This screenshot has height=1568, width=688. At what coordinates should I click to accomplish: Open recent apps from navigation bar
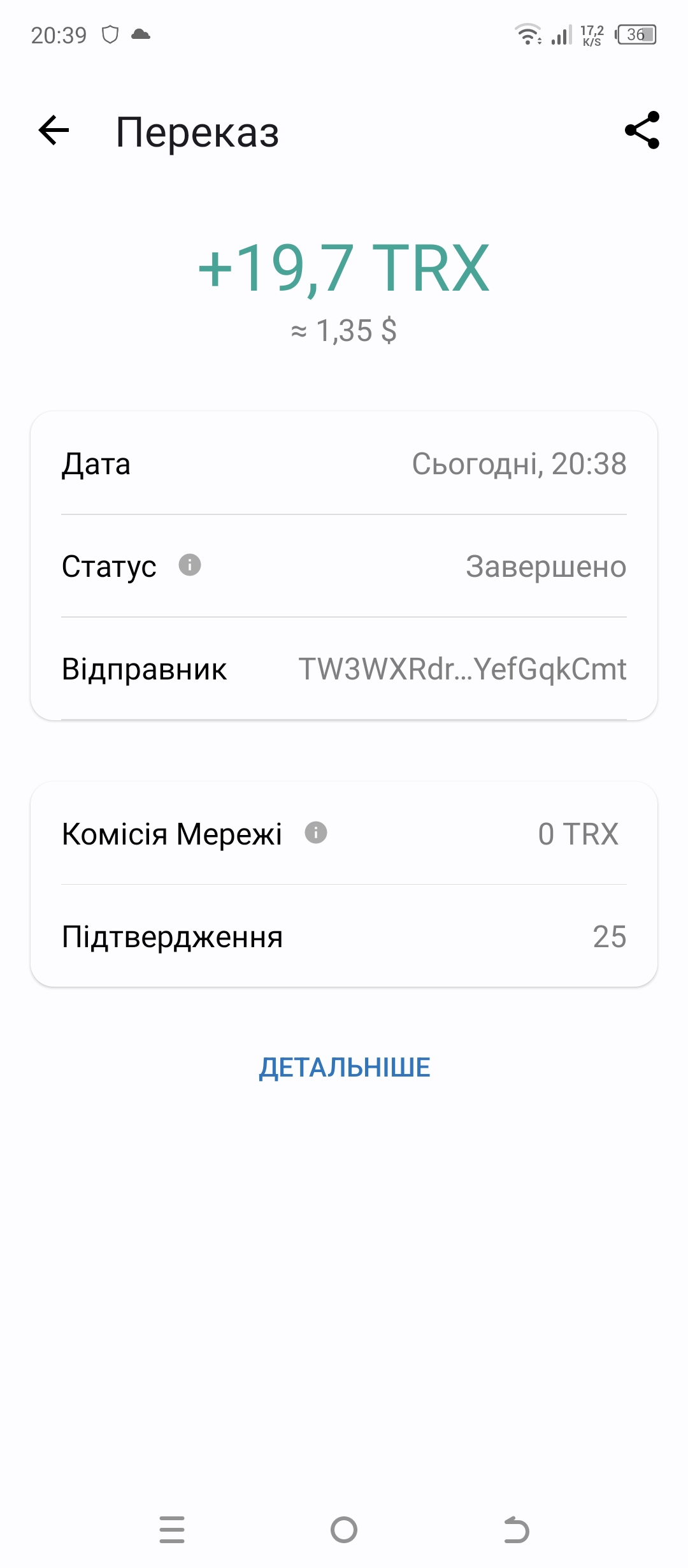click(172, 1529)
